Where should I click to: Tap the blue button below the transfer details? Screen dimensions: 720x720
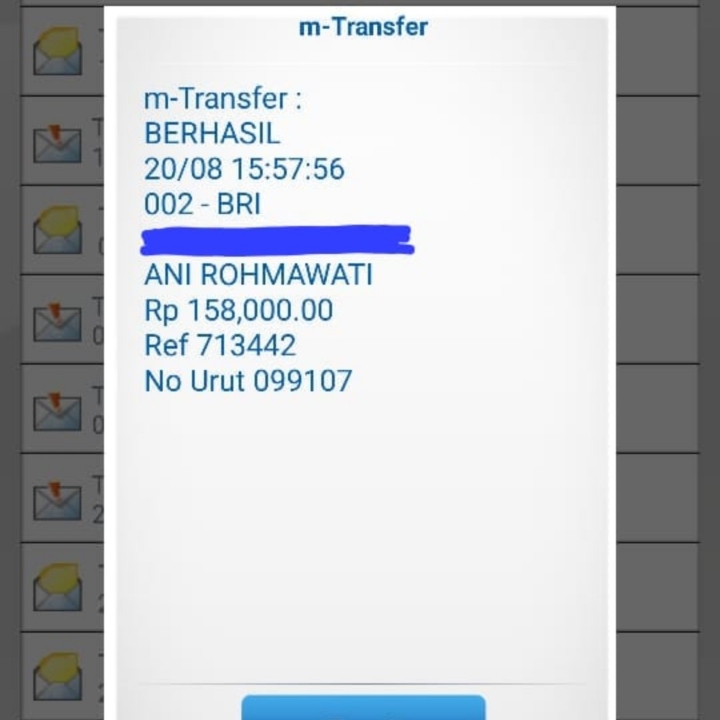click(x=363, y=708)
